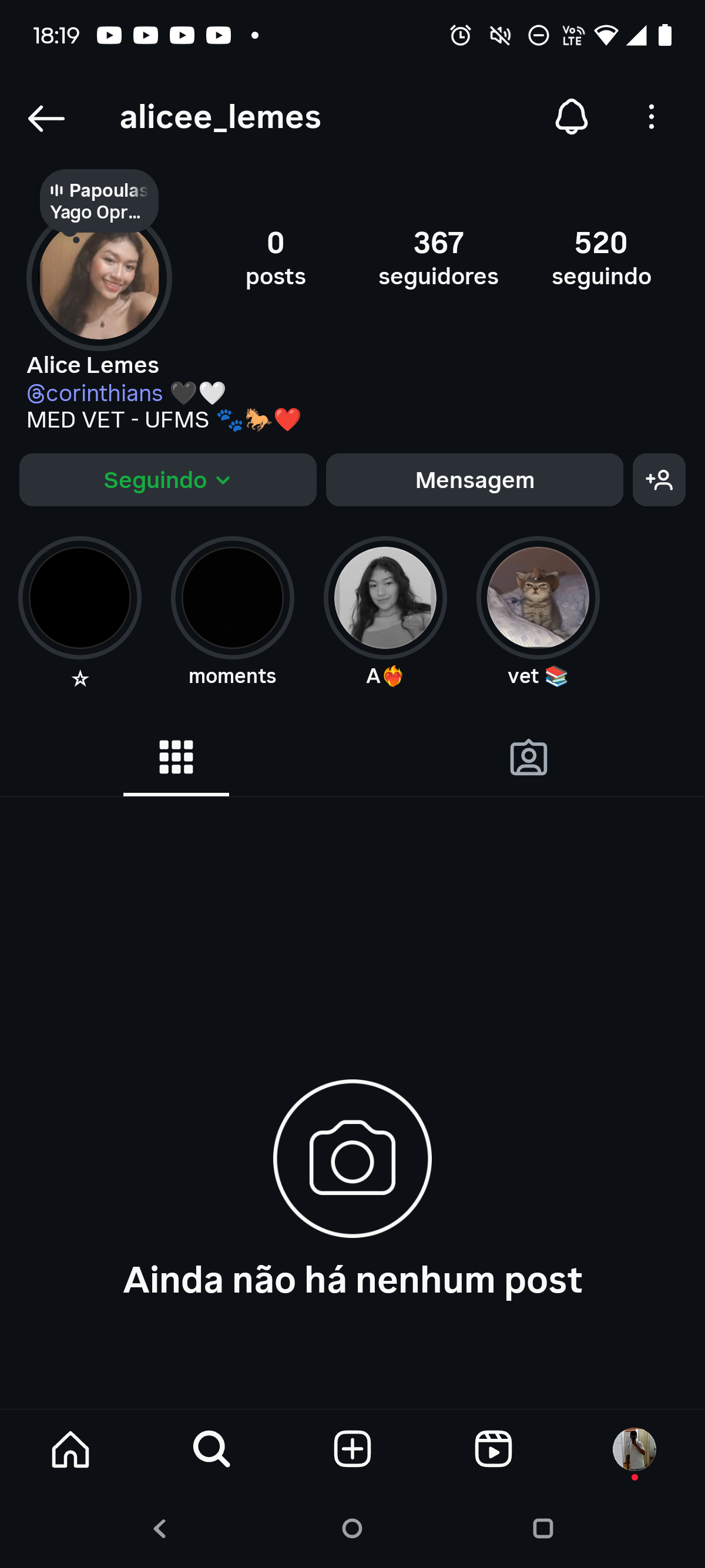Open the vet highlight
This screenshot has height=1568, width=705.
[x=538, y=598]
